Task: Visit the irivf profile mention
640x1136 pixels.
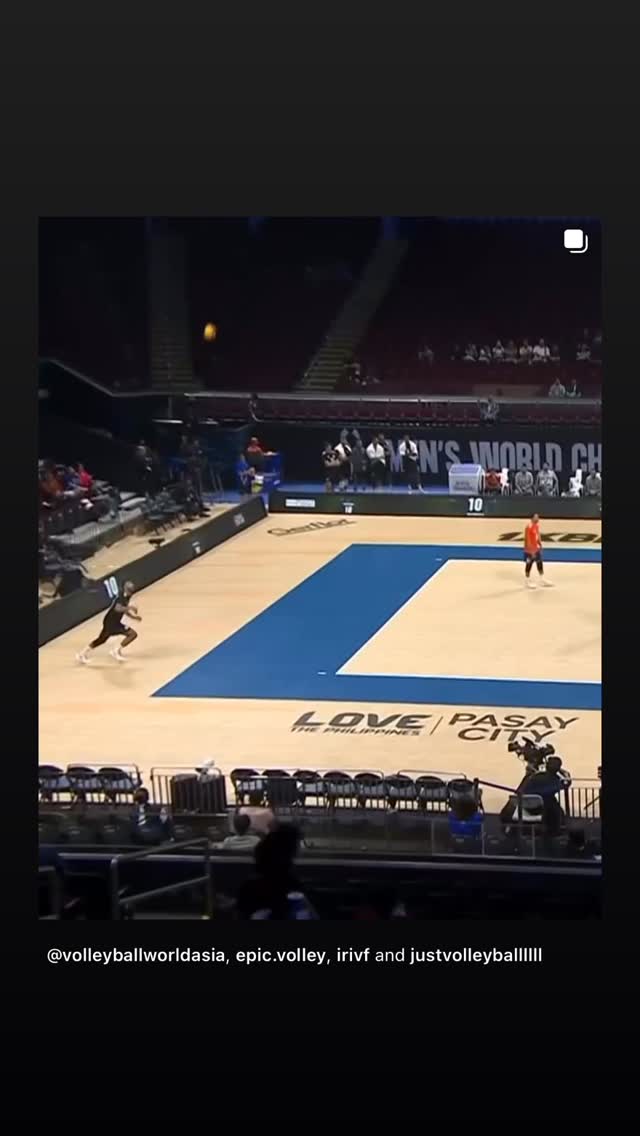Action: click(353, 956)
